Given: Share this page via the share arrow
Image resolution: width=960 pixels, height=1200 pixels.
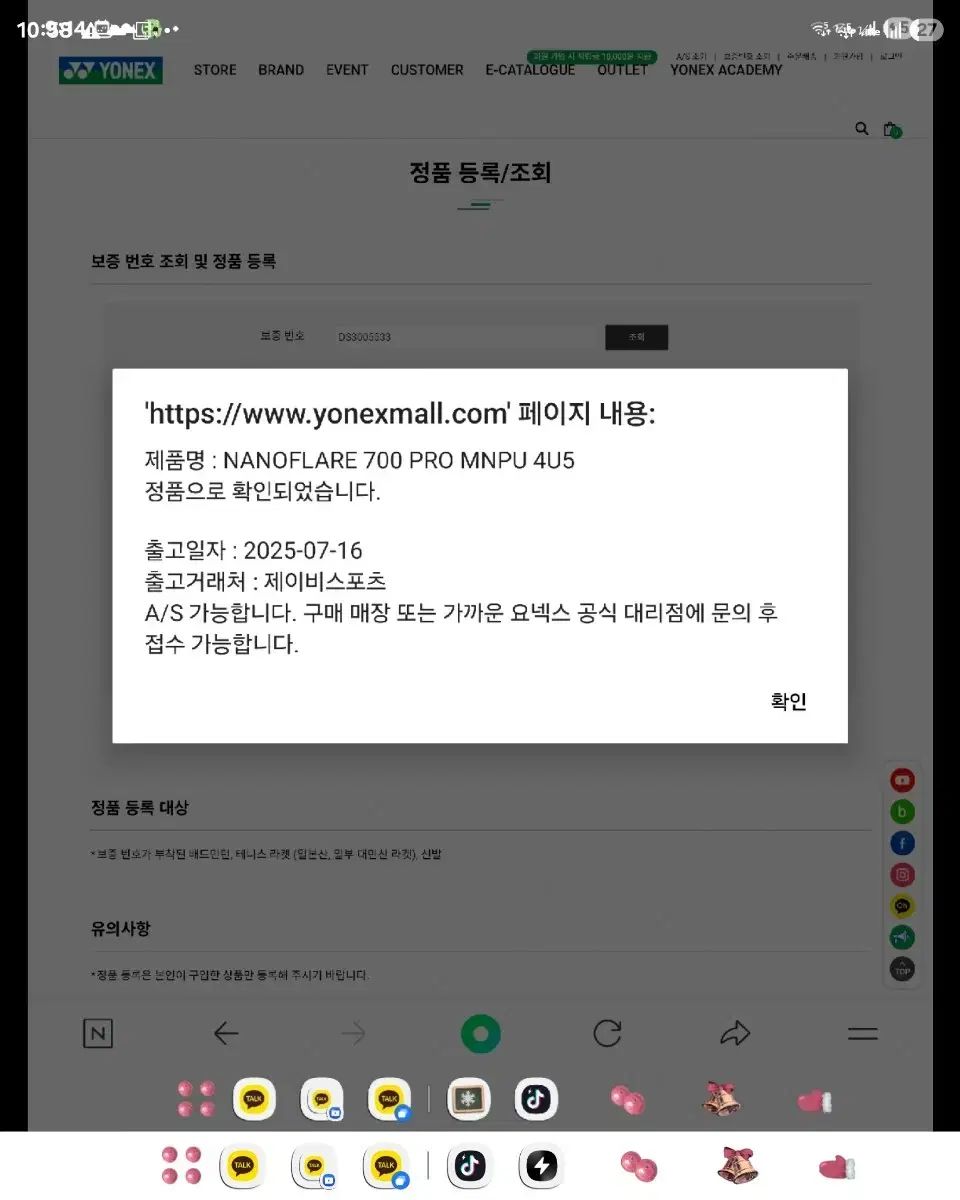Looking at the screenshot, I should 735,1033.
